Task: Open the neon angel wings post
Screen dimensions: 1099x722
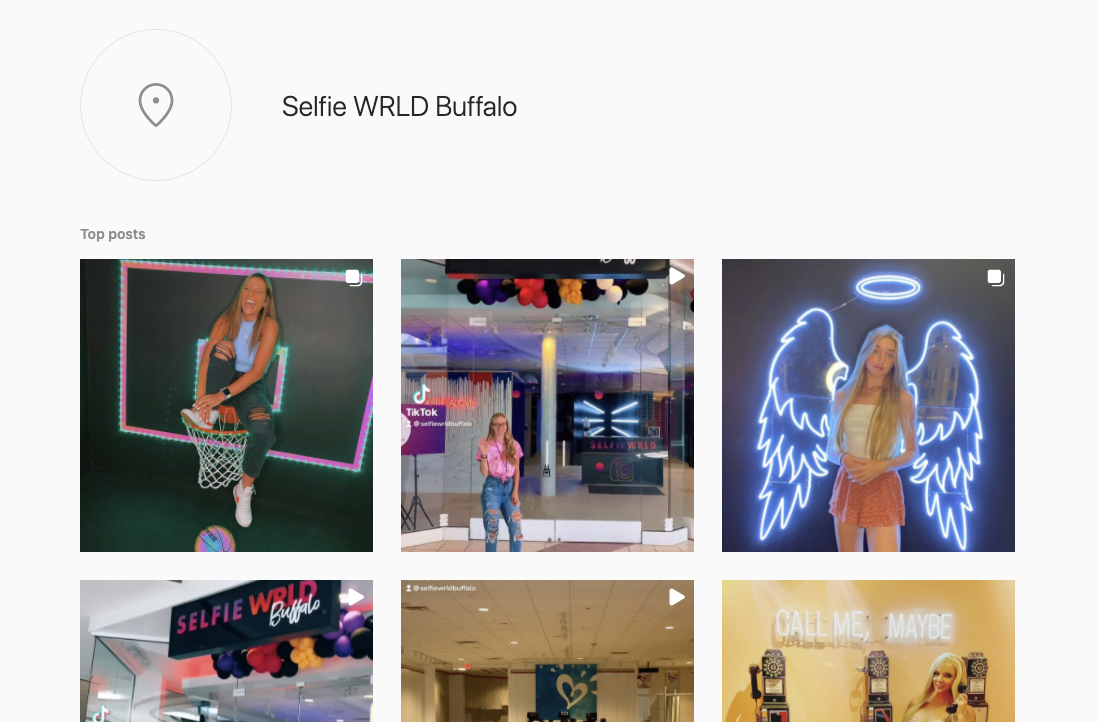Action: click(x=868, y=405)
